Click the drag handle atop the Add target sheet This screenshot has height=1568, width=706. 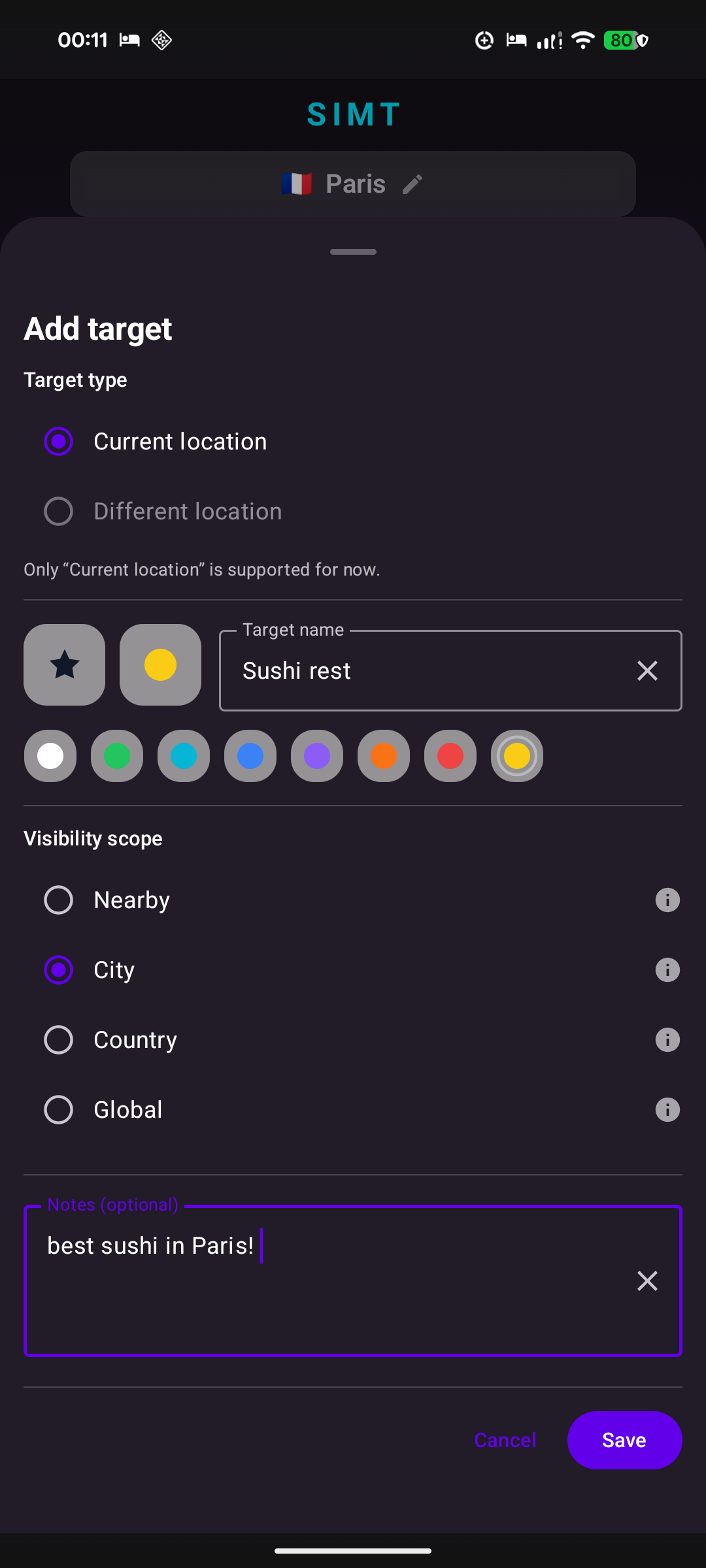[353, 252]
